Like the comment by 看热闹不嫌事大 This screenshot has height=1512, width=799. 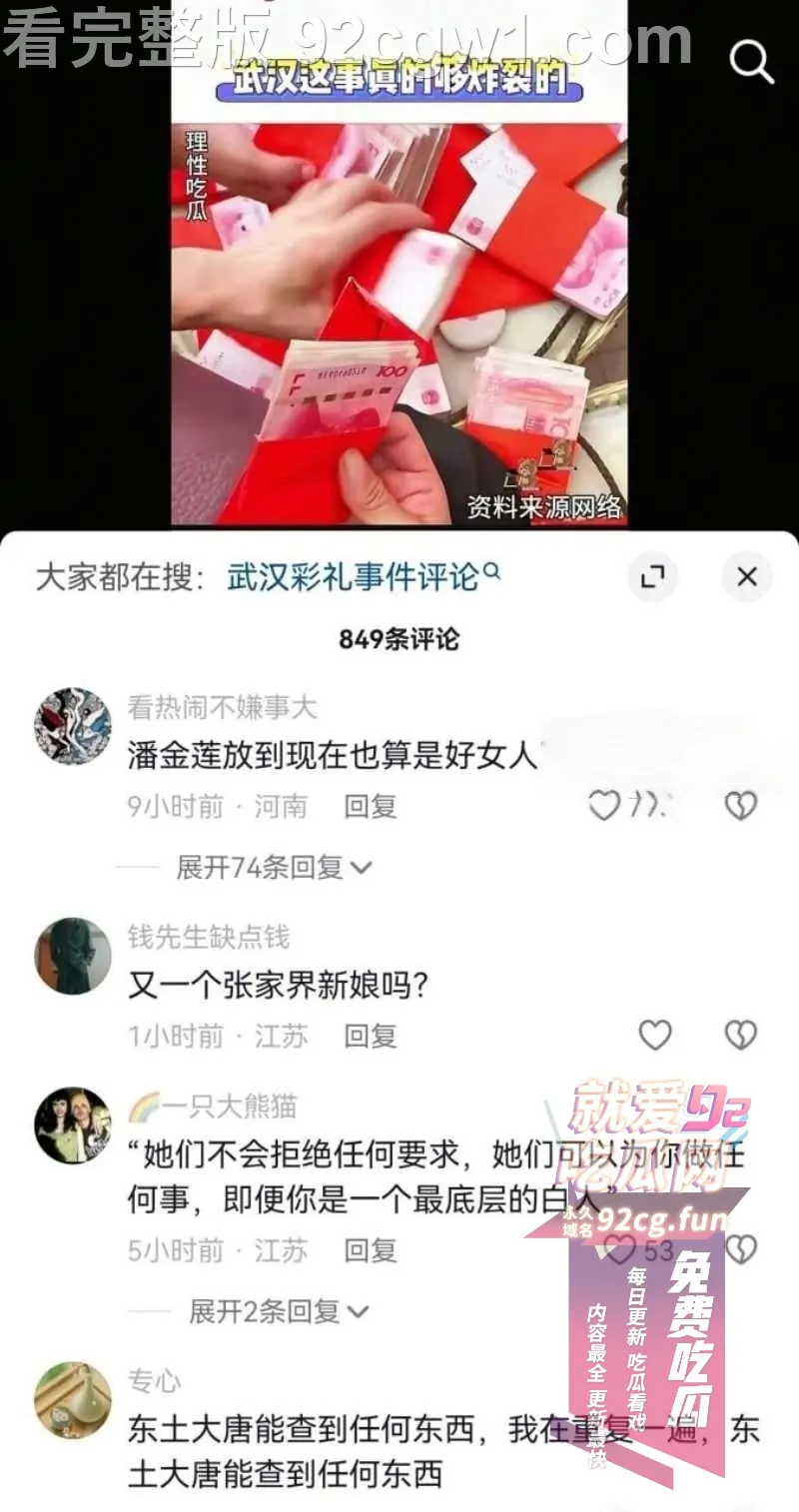click(x=603, y=806)
